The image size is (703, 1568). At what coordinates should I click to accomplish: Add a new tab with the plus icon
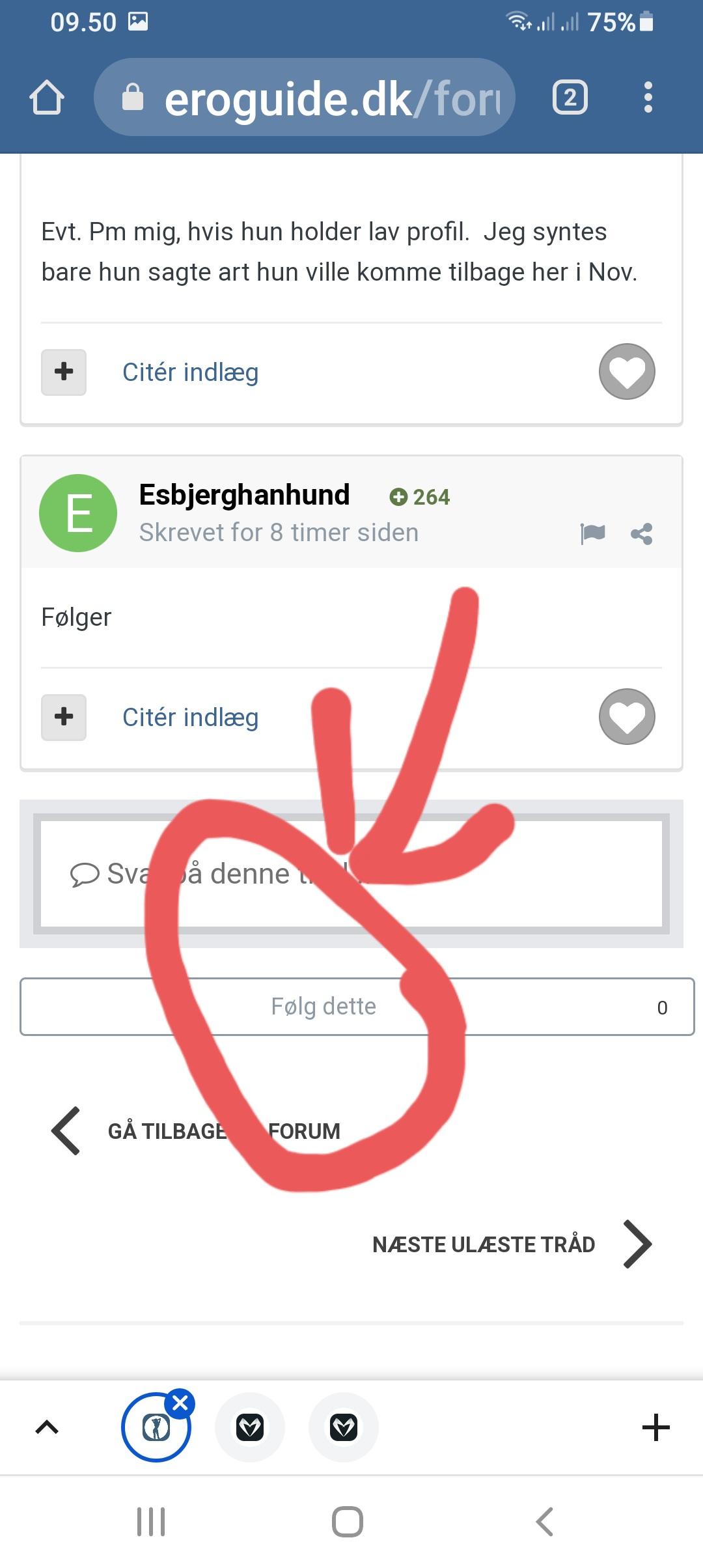pos(655,1428)
